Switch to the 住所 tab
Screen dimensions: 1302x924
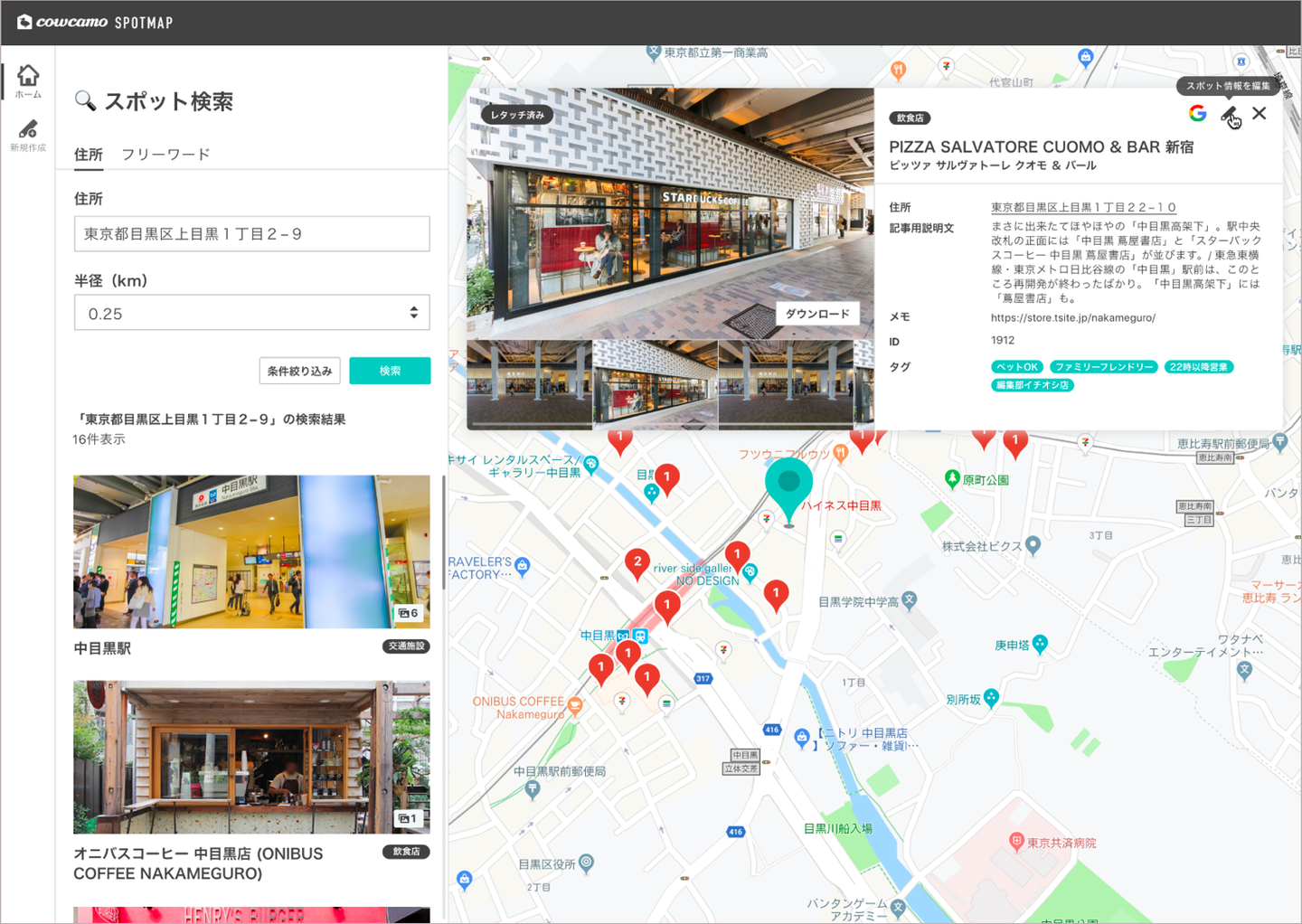point(89,155)
